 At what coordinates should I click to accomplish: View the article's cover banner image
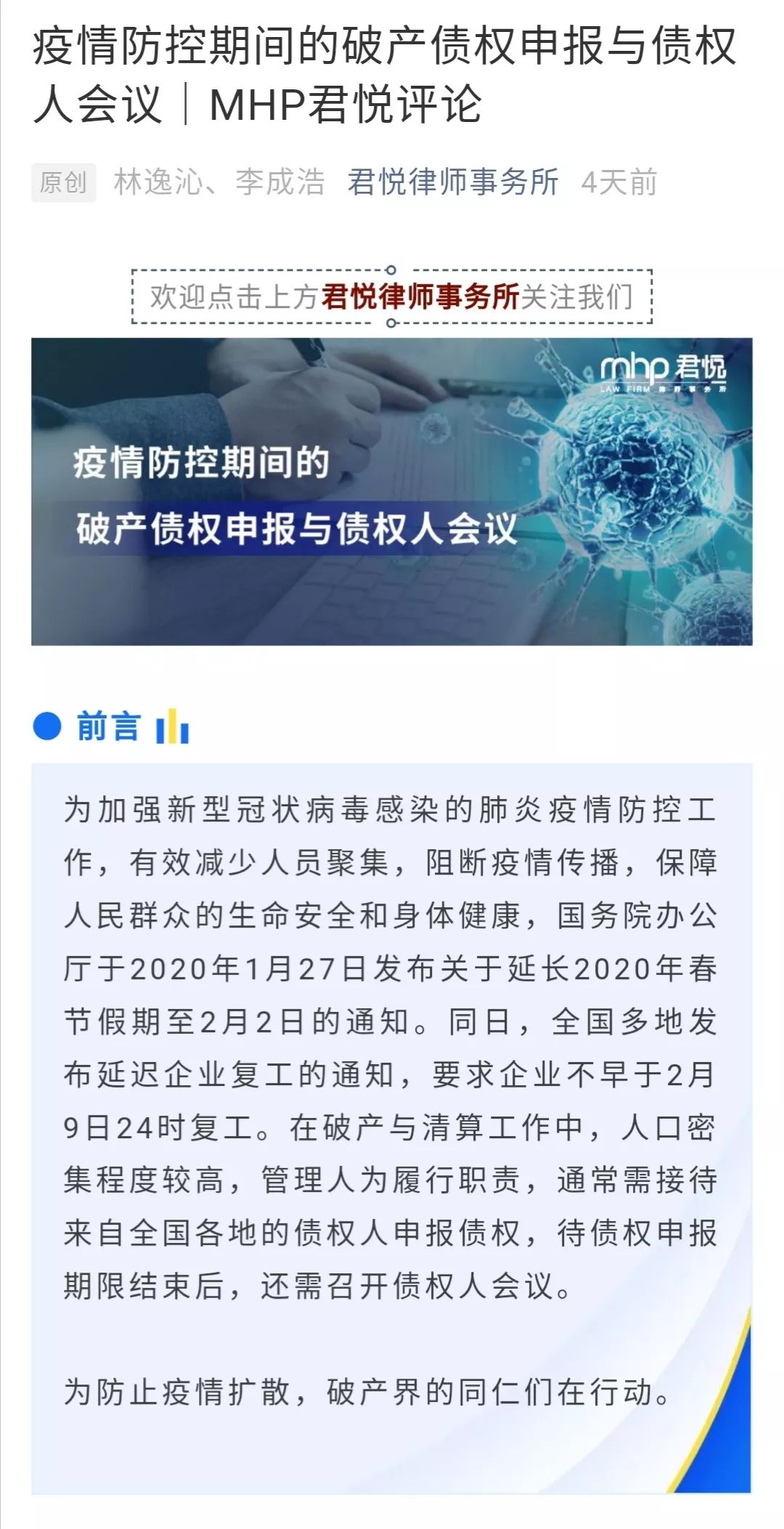pyautogui.click(x=391, y=491)
